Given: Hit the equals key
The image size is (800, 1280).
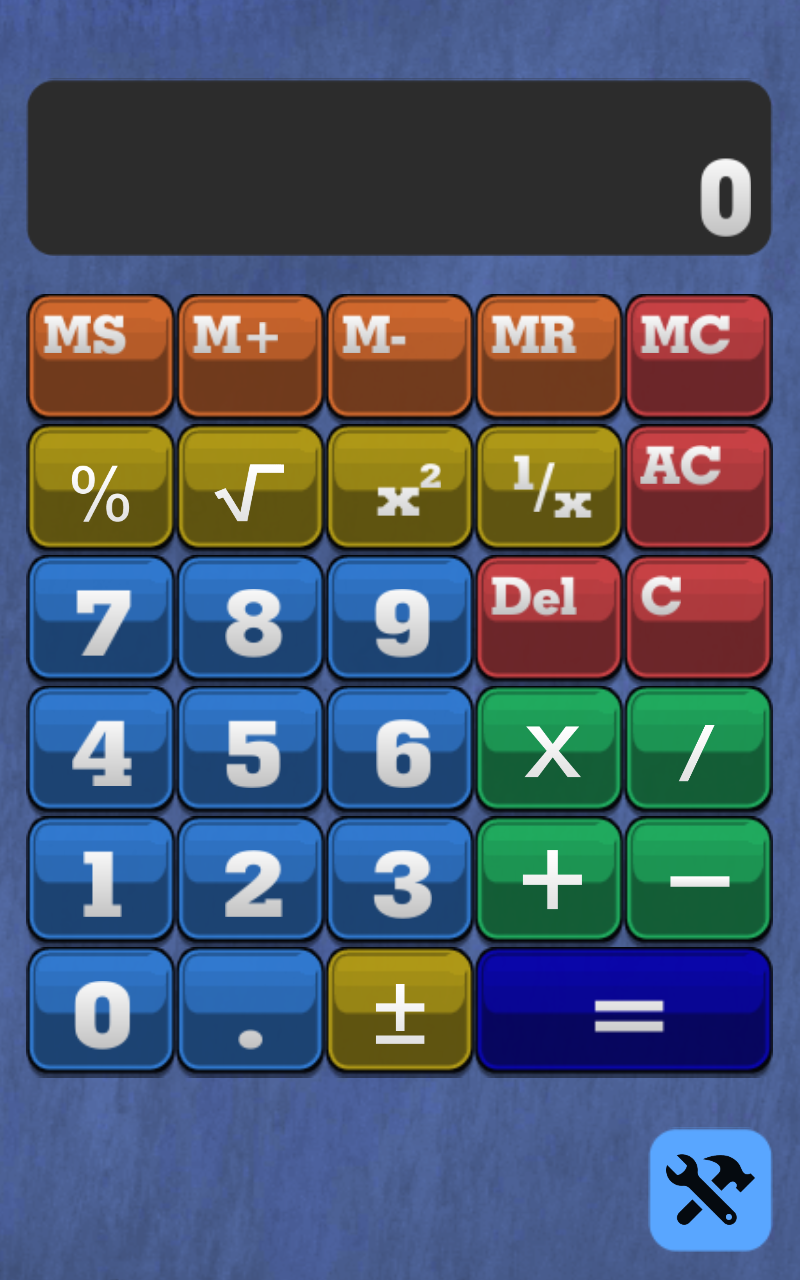Looking at the screenshot, I should click(623, 1010).
